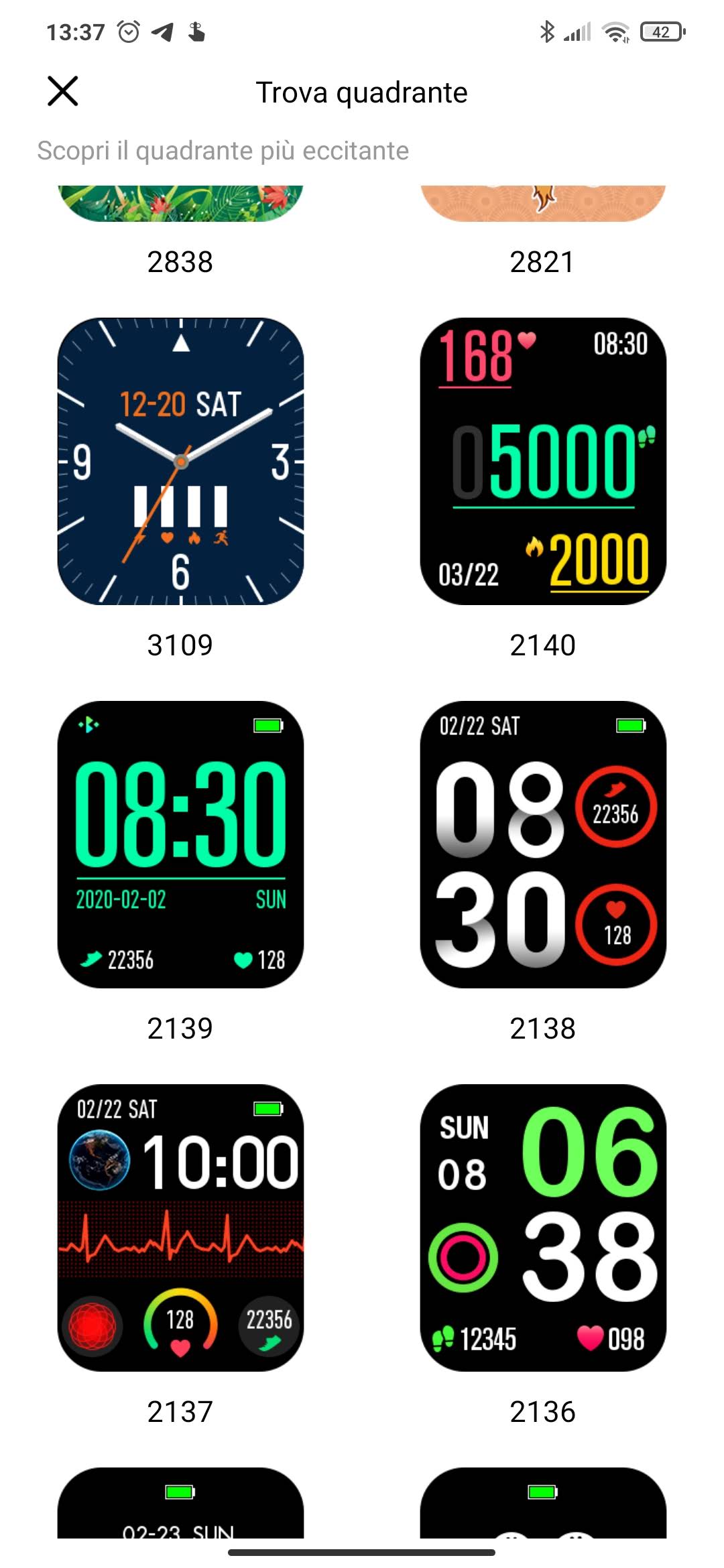Choose watch face 2139
The width and height of the screenshot is (724, 1568).
[180, 844]
